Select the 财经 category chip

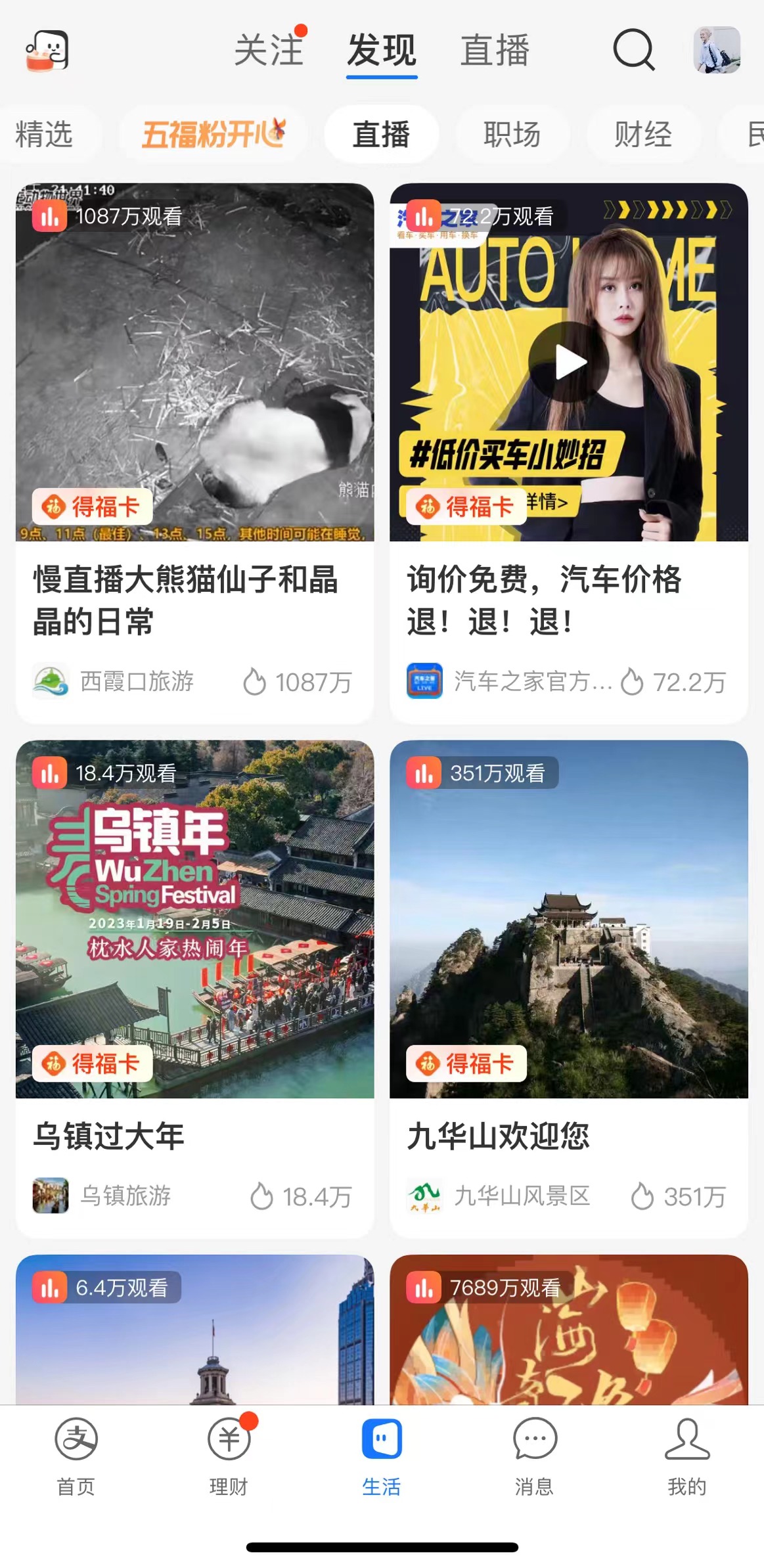point(642,134)
